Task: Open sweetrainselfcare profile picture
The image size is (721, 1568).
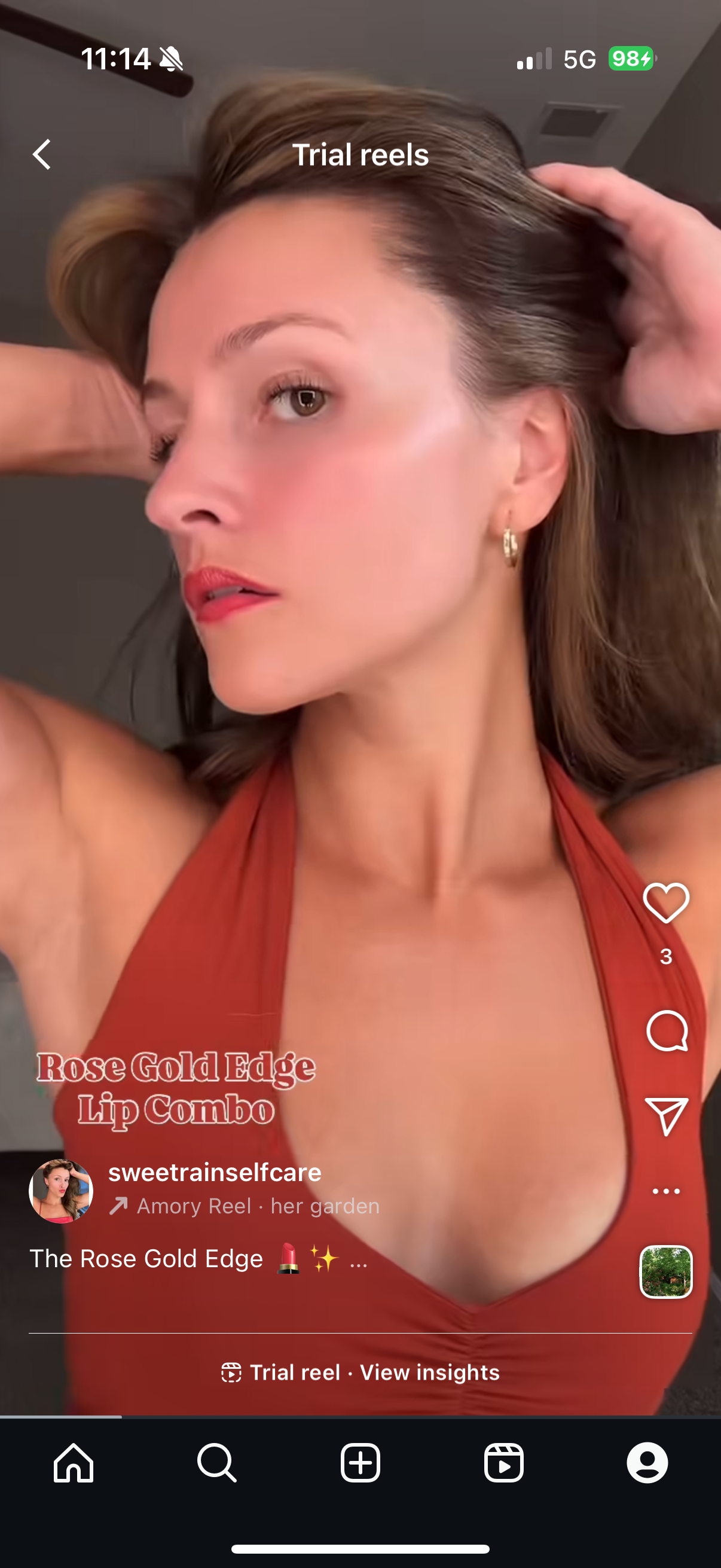Action: pos(61,1191)
